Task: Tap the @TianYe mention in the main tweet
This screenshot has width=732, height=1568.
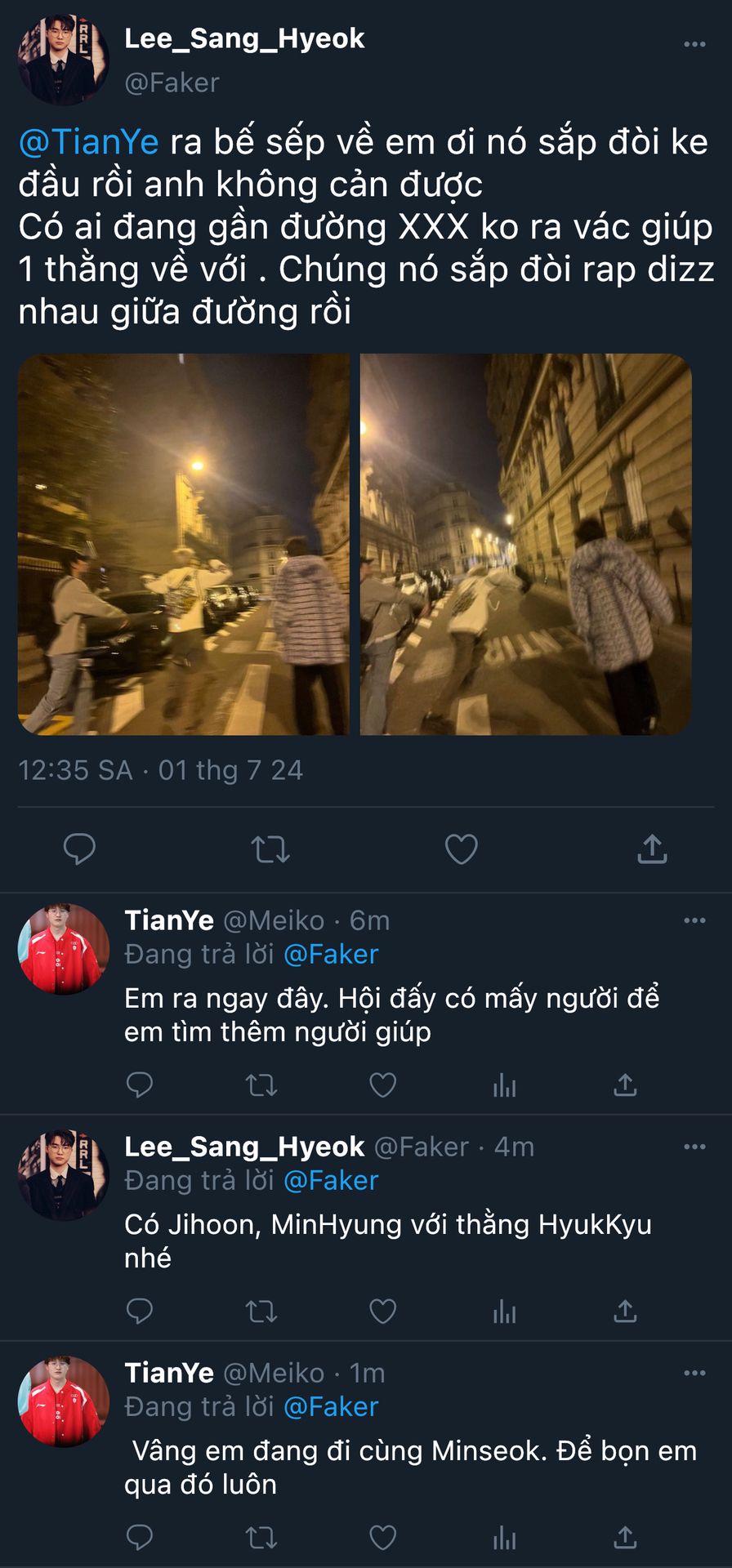Action: point(88,142)
